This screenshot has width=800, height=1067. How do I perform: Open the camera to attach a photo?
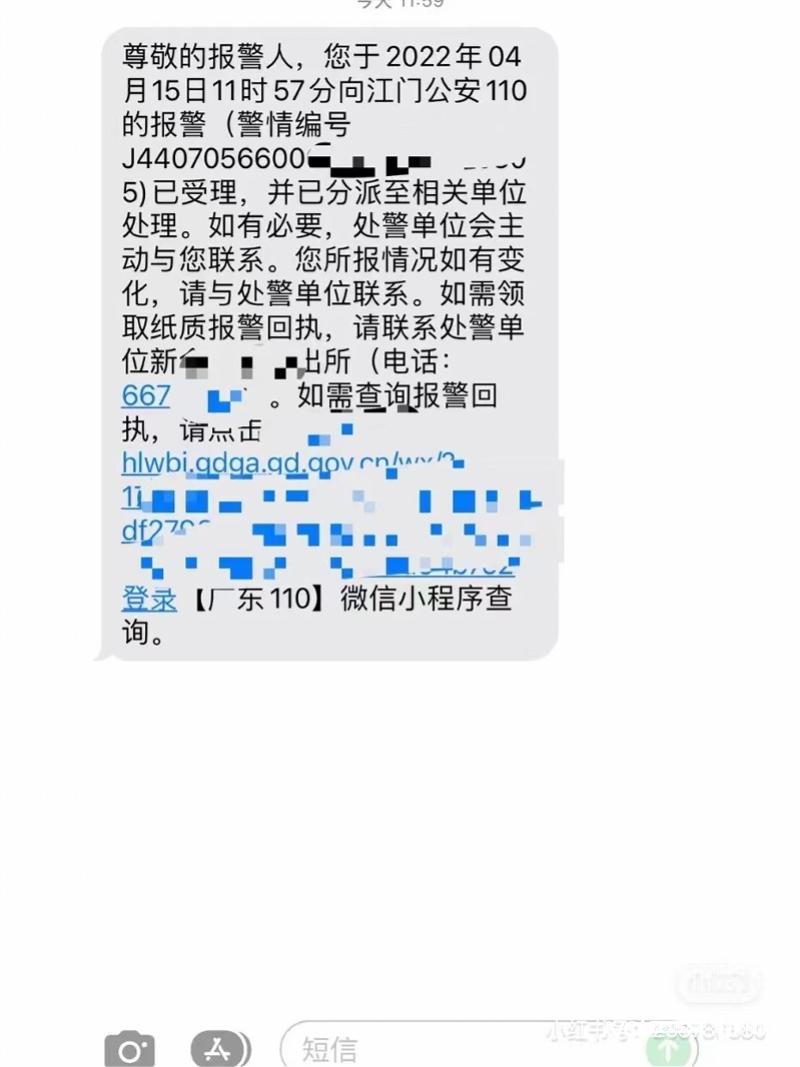[130, 1050]
